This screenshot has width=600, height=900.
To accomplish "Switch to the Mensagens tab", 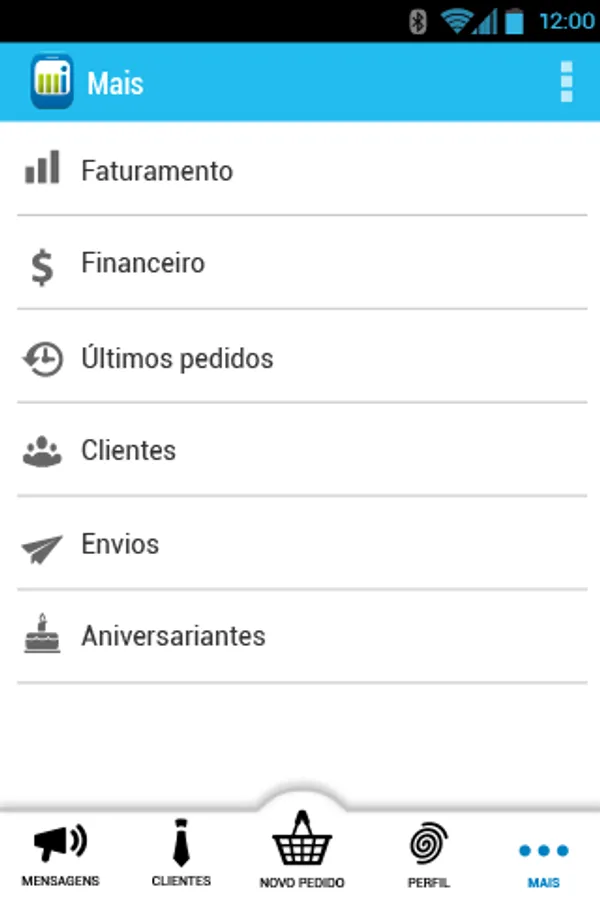I will (x=60, y=855).
